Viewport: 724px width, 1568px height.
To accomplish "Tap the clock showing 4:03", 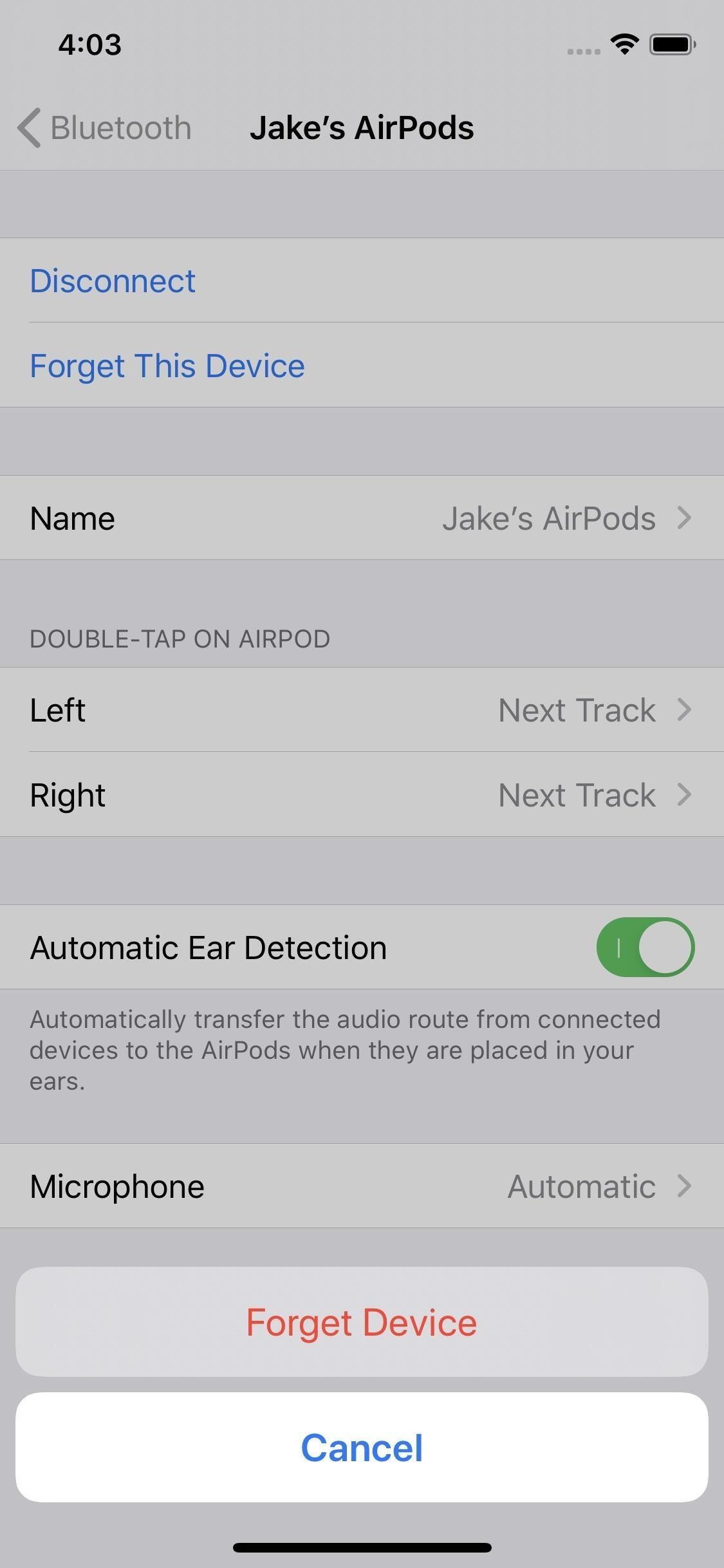I will click(89, 44).
